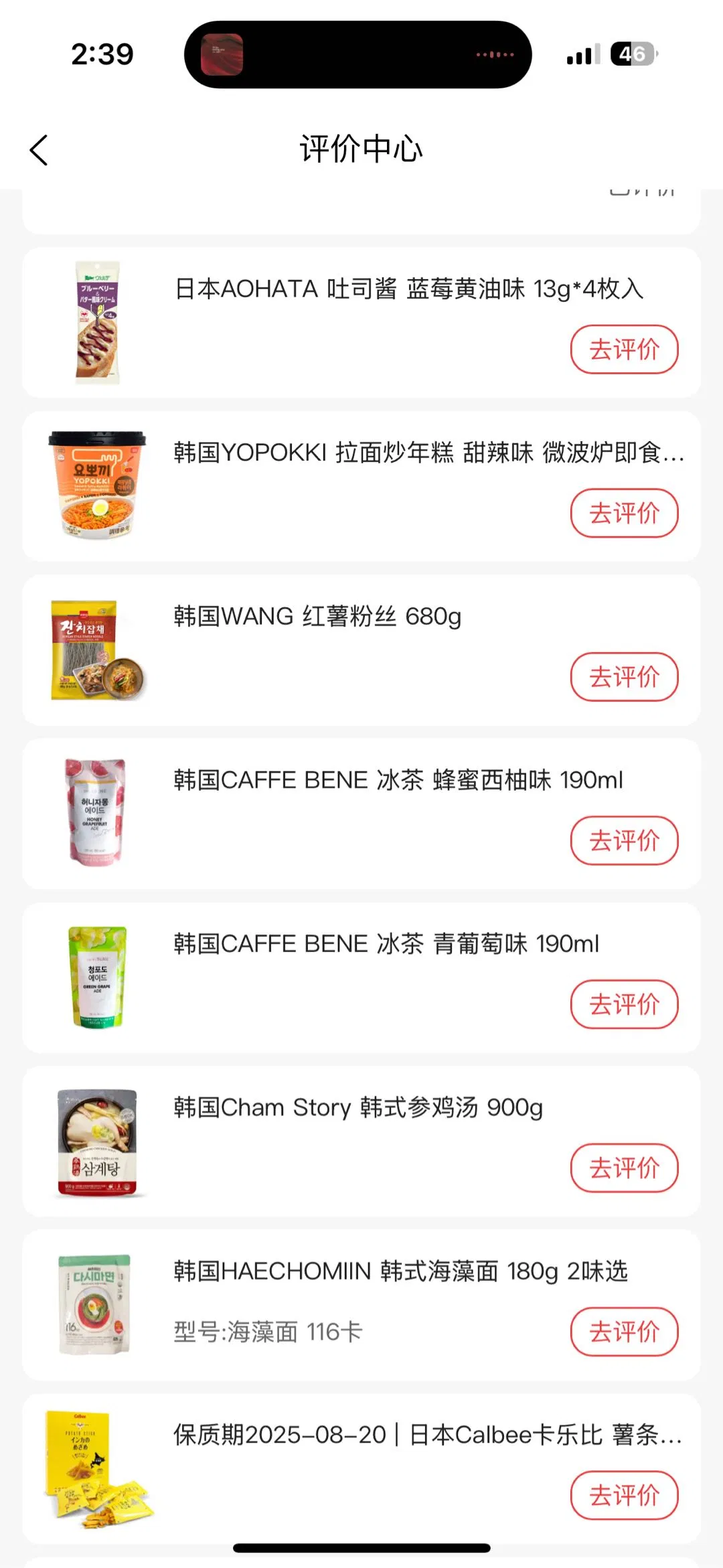
Task: Select the Cham Story 参鸡汤 product image
Action: click(x=97, y=1142)
